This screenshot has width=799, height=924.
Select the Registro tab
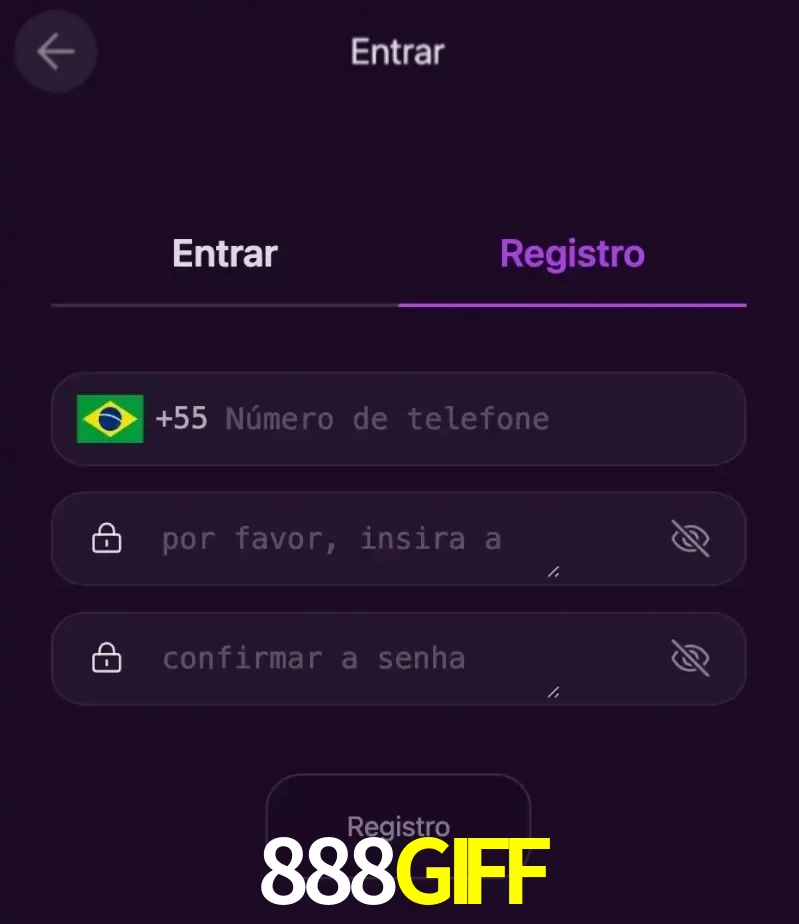coord(572,254)
